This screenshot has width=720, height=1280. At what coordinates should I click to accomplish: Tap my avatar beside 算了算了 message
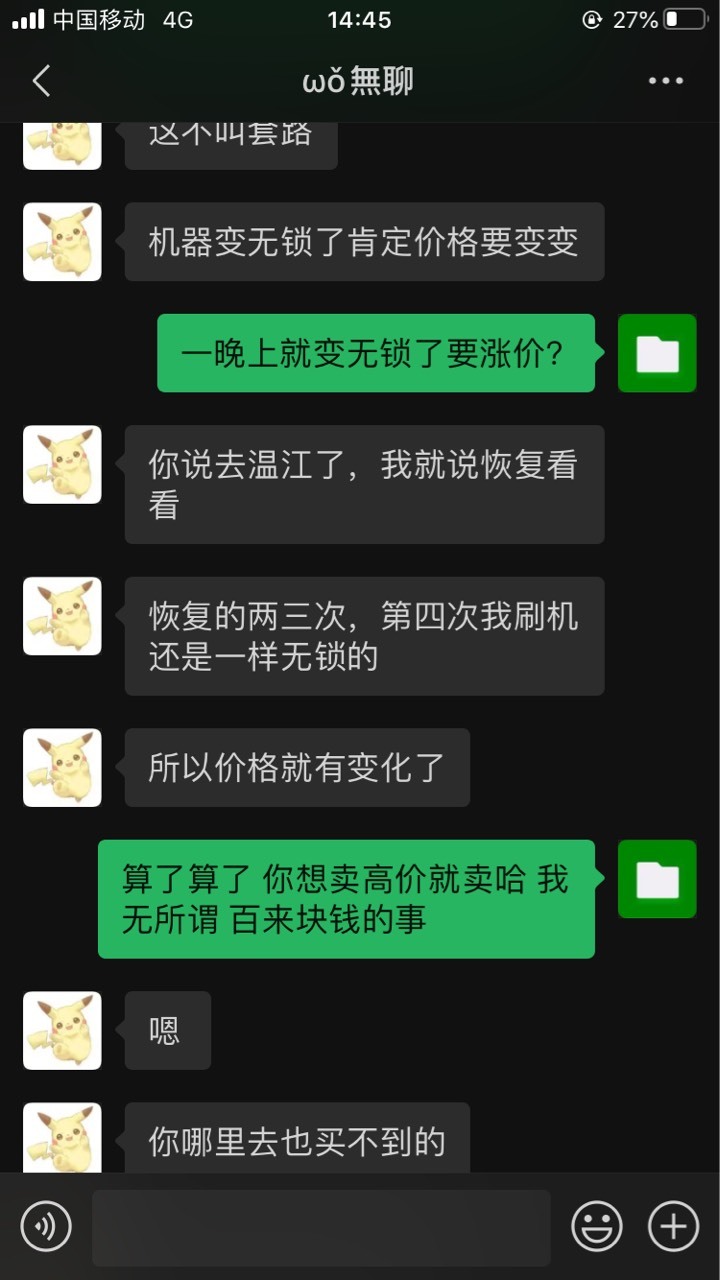click(x=657, y=879)
